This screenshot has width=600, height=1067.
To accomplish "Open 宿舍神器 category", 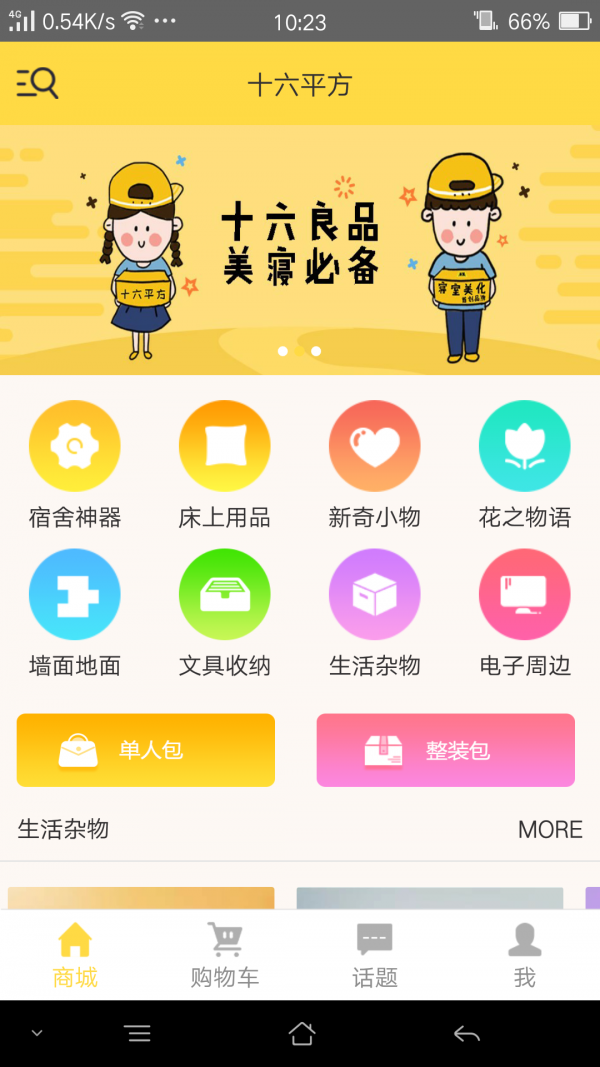I will pyautogui.click(x=75, y=446).
